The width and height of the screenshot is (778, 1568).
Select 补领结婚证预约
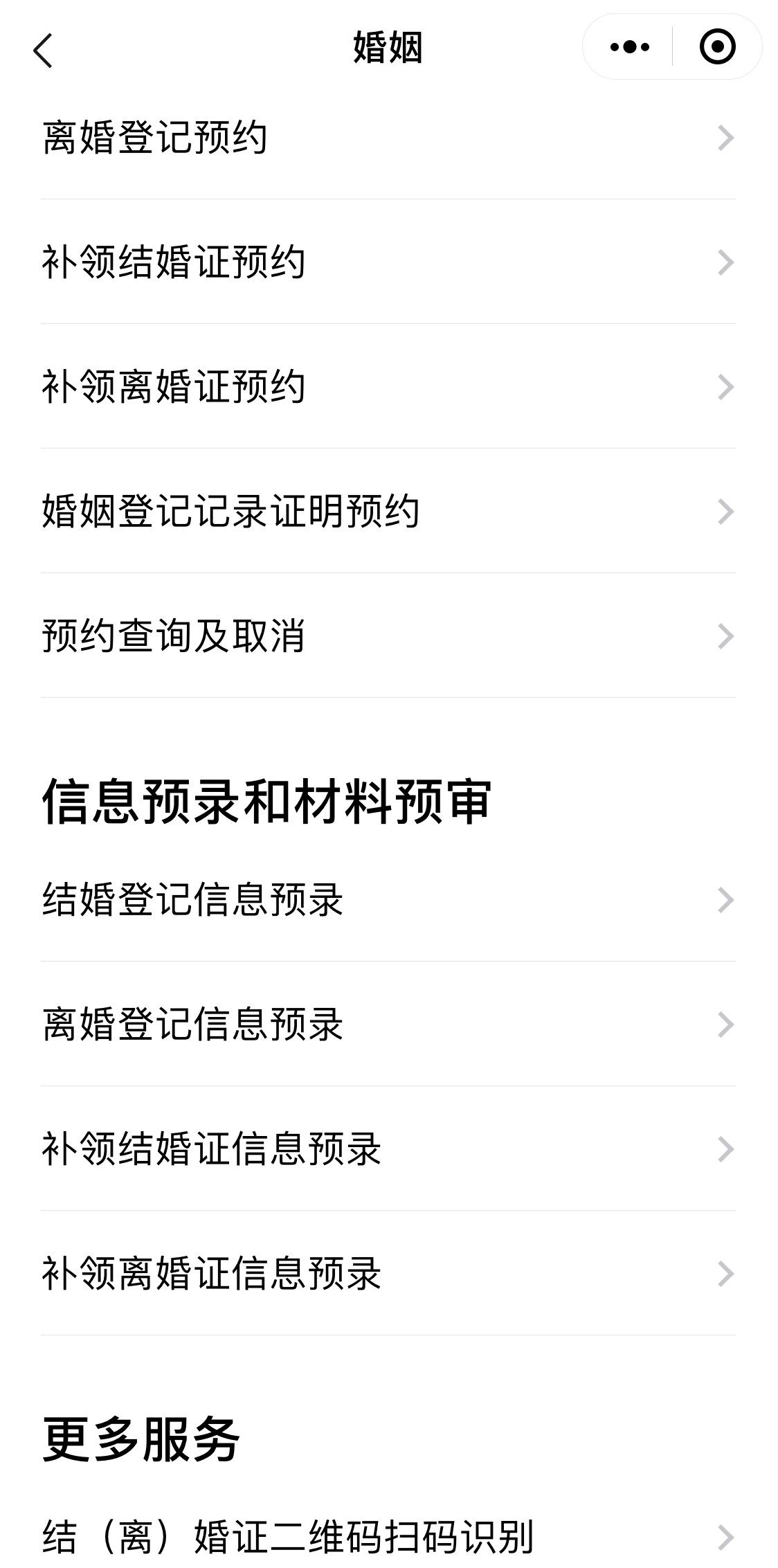pyautogui.click(x=388, y=262)
